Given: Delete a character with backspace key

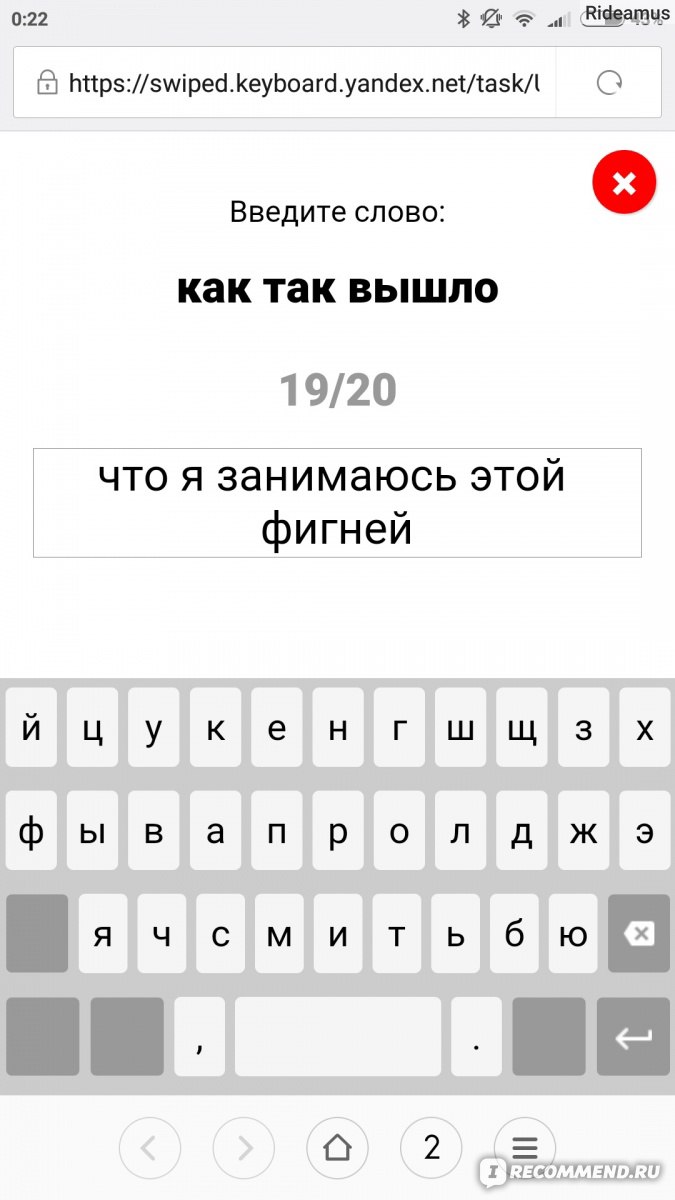Looking at the screenshot, I should [638, 934].
